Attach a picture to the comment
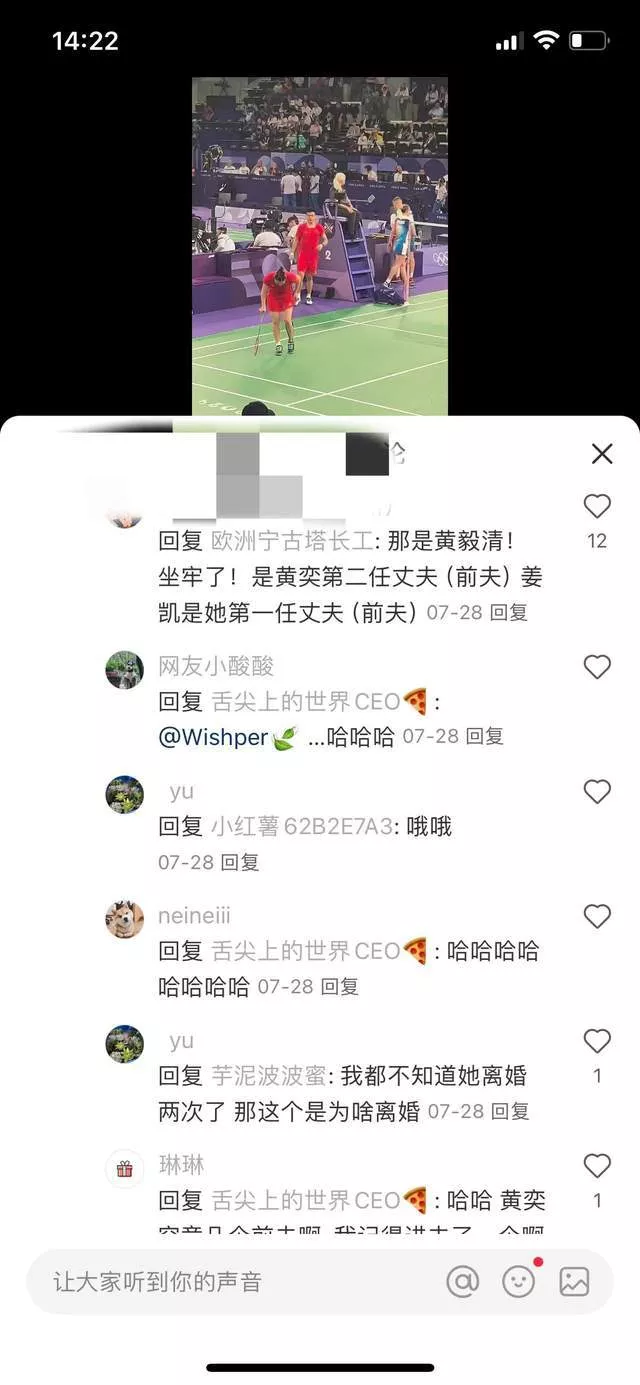The image size is (640, 1385). (x=574, y=1282)
